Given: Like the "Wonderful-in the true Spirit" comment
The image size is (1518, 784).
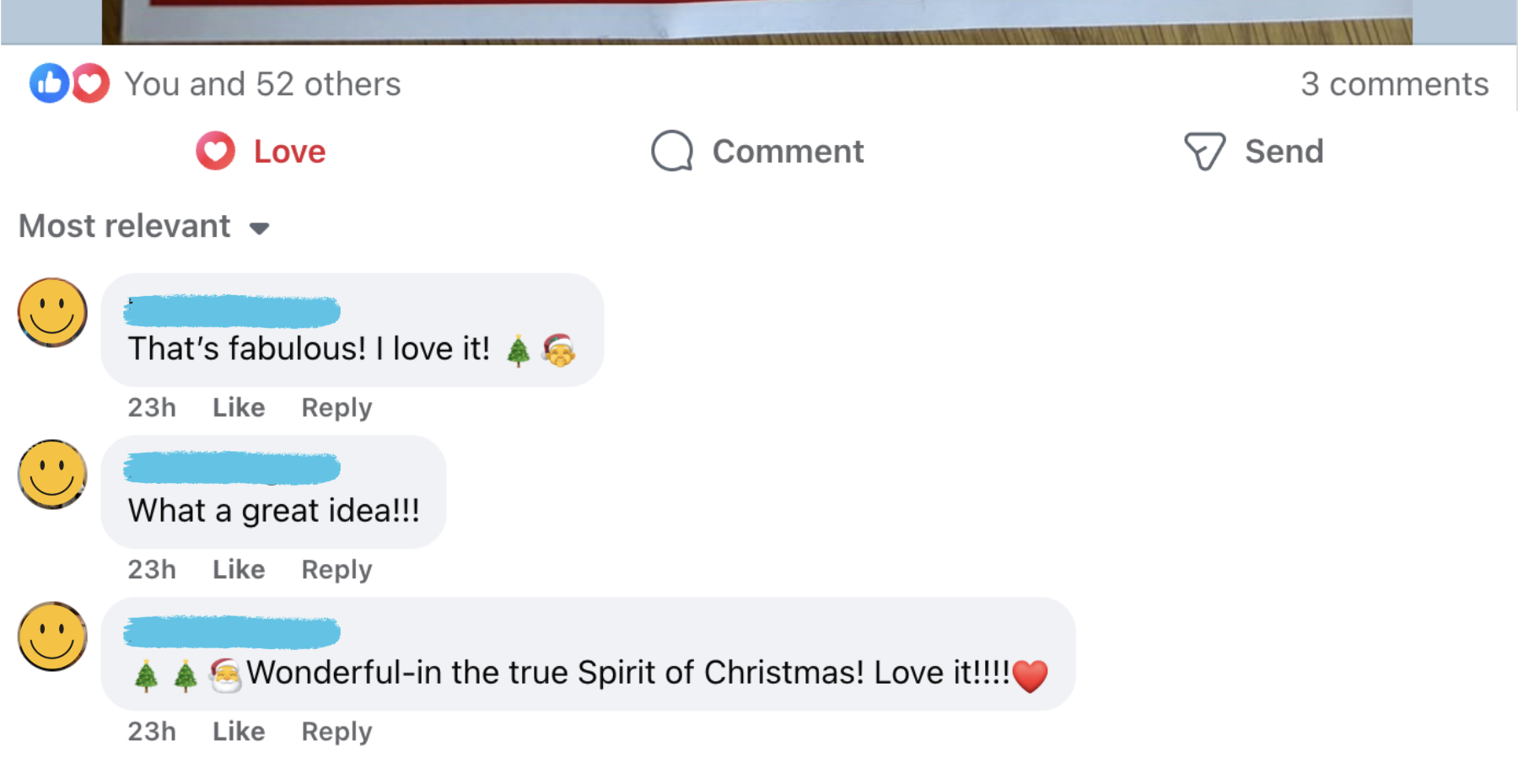Looking at the screenshot, I should (239, 731).
